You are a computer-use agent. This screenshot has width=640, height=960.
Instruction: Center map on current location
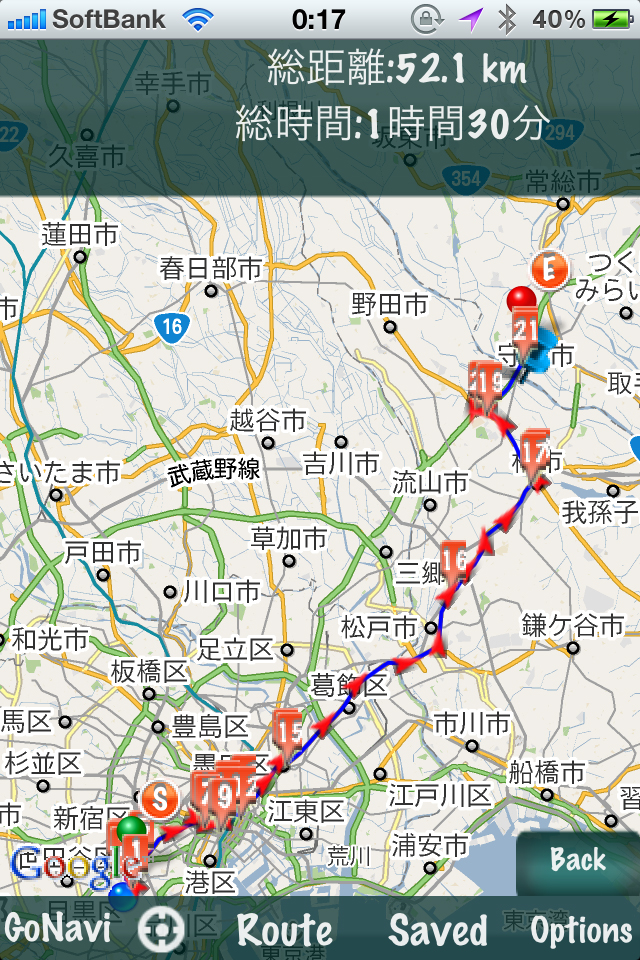[161, 930]
